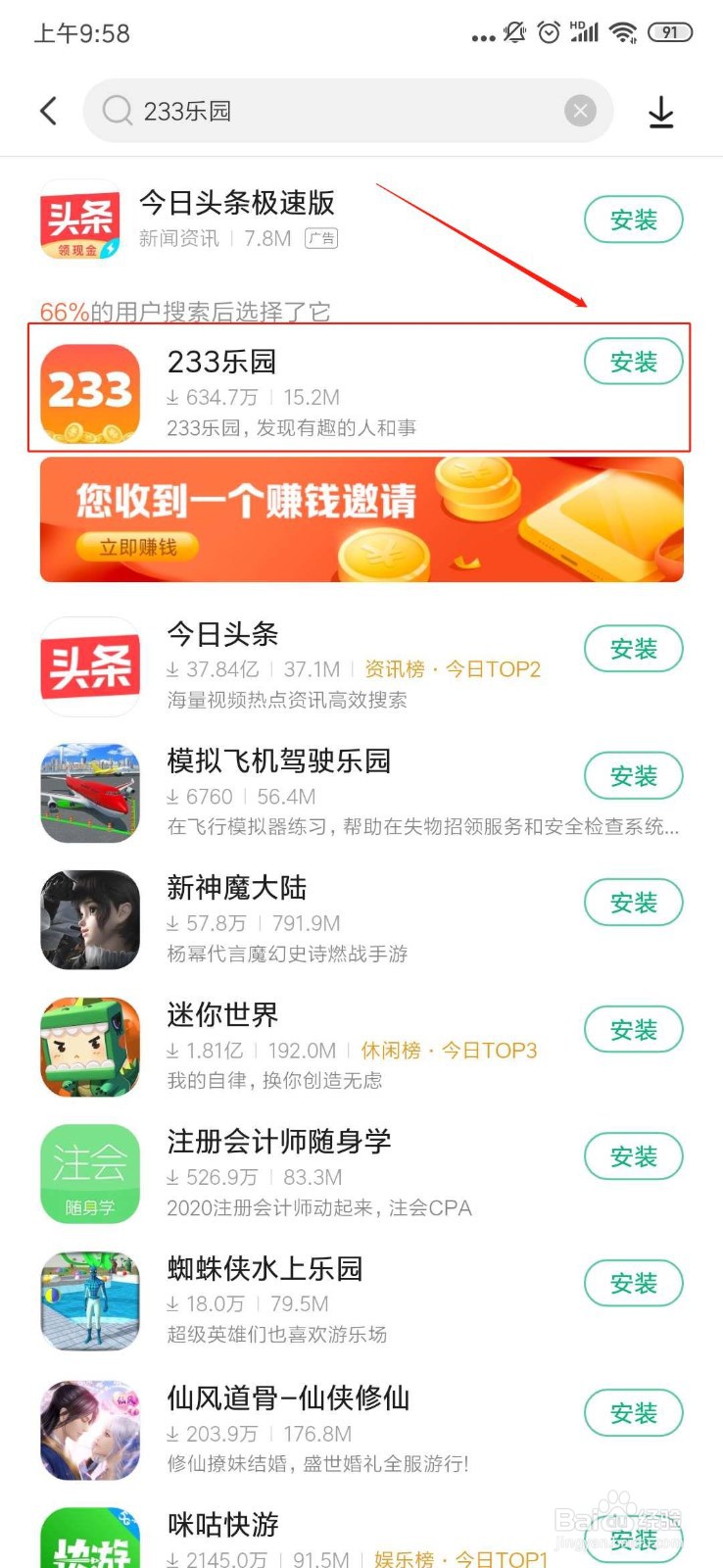The width and height of the screenshot is (723, 1568).
Task: Install 新神魔大陆
Action: click(633, 903)
